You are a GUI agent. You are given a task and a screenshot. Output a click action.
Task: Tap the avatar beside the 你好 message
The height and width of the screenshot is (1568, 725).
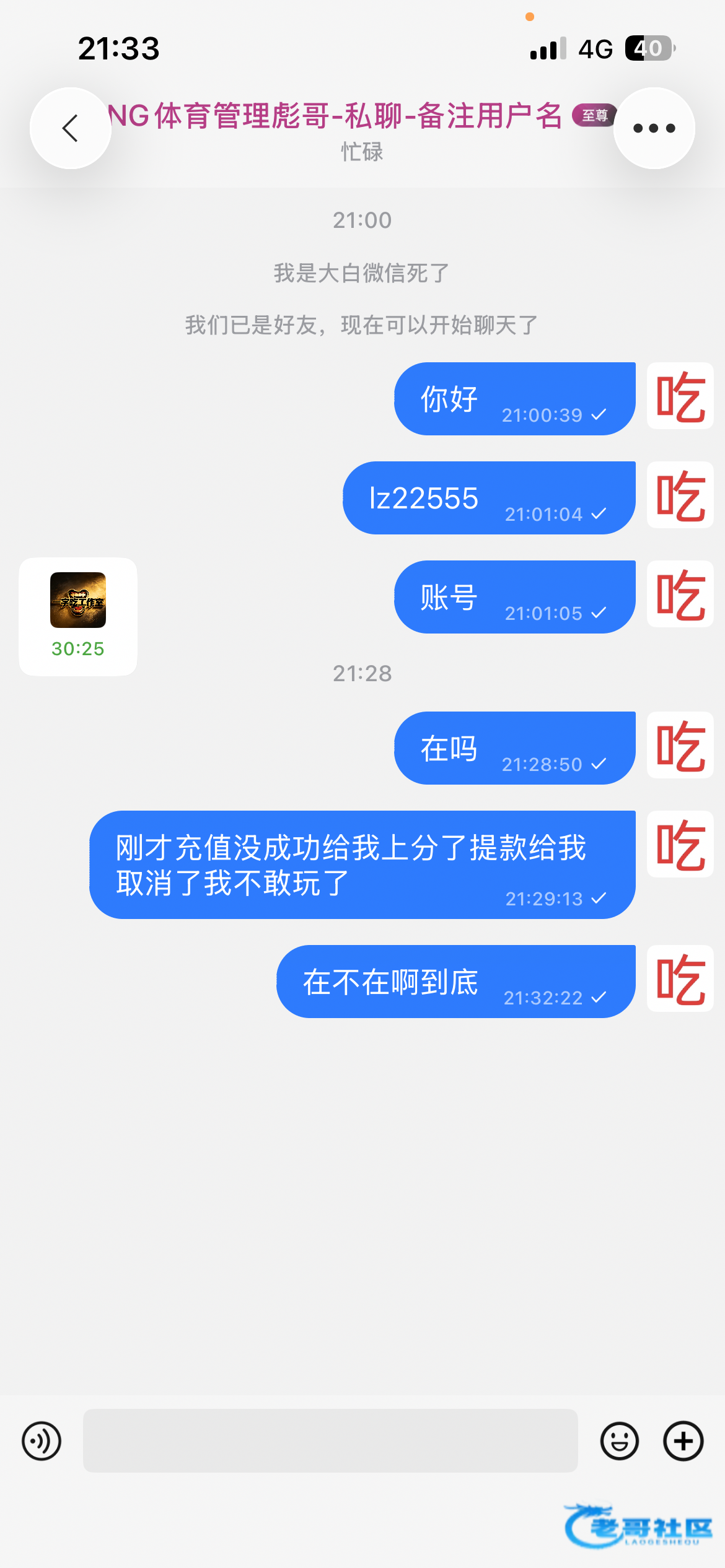point(680,396)
